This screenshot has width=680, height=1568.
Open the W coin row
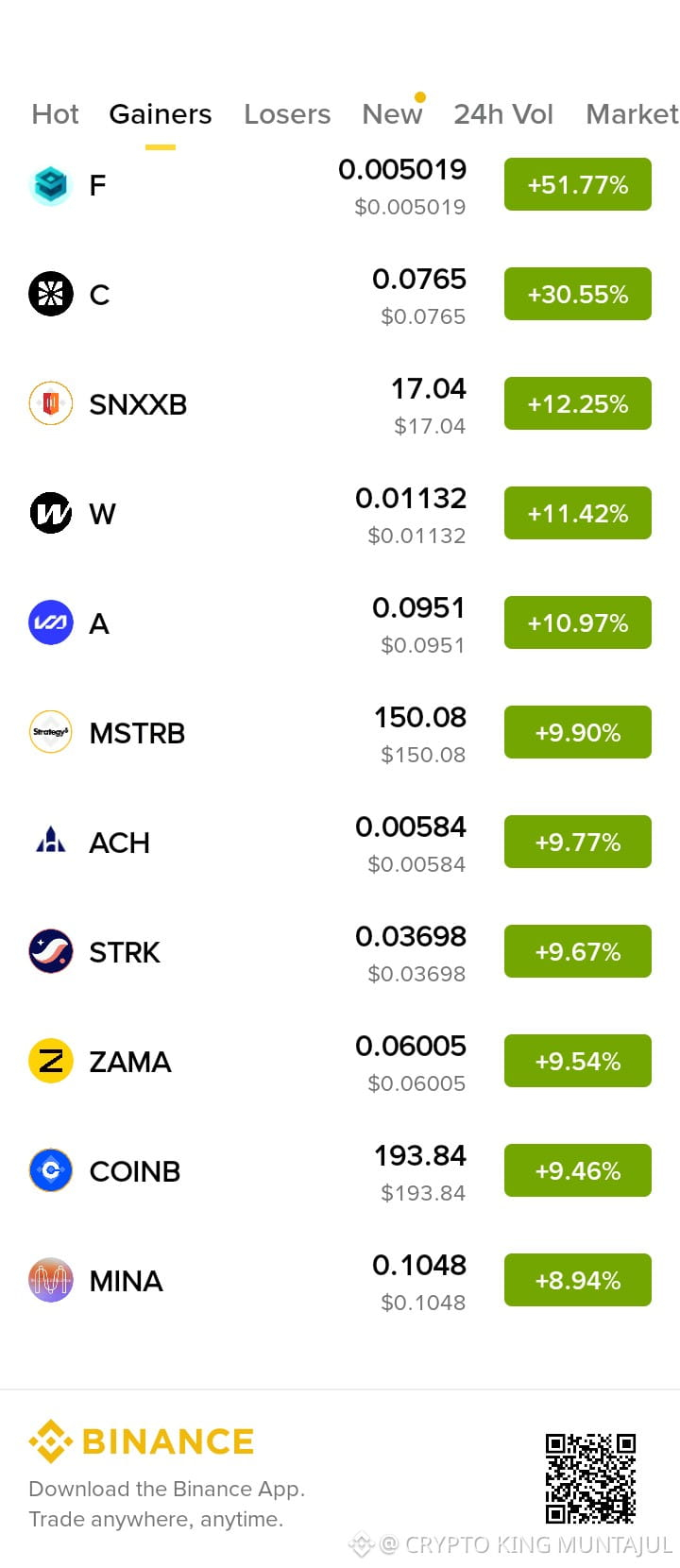point(340,514)
